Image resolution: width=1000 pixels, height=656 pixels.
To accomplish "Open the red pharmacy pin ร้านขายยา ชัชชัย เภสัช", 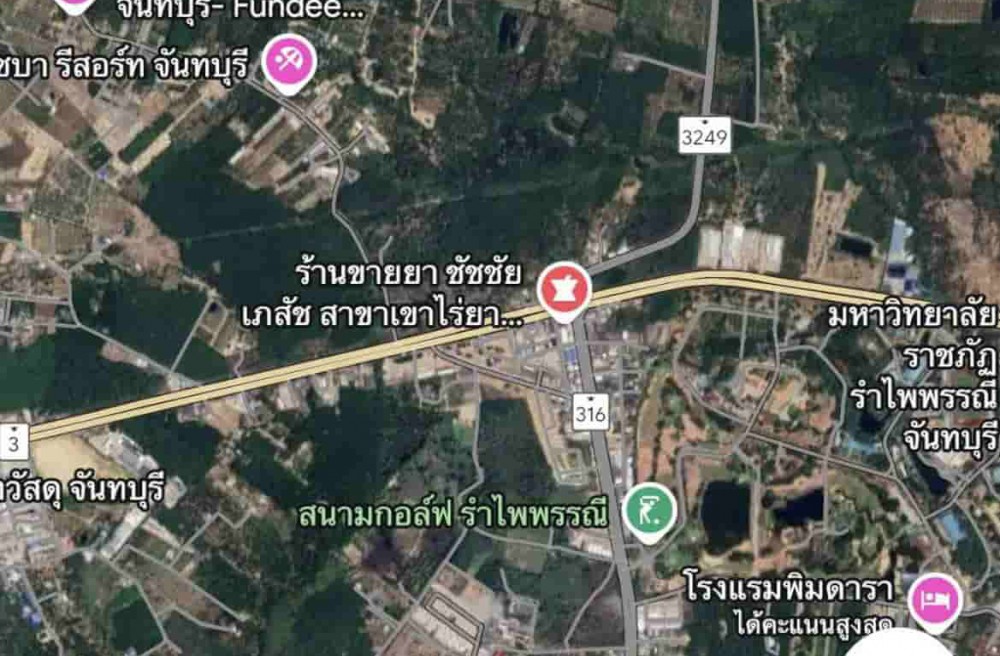I will pos(565,291).
